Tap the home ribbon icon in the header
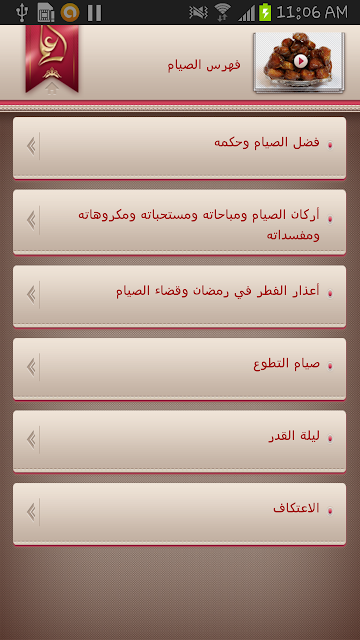The height and width of the screenshot is (640, 360). point(52,60)
